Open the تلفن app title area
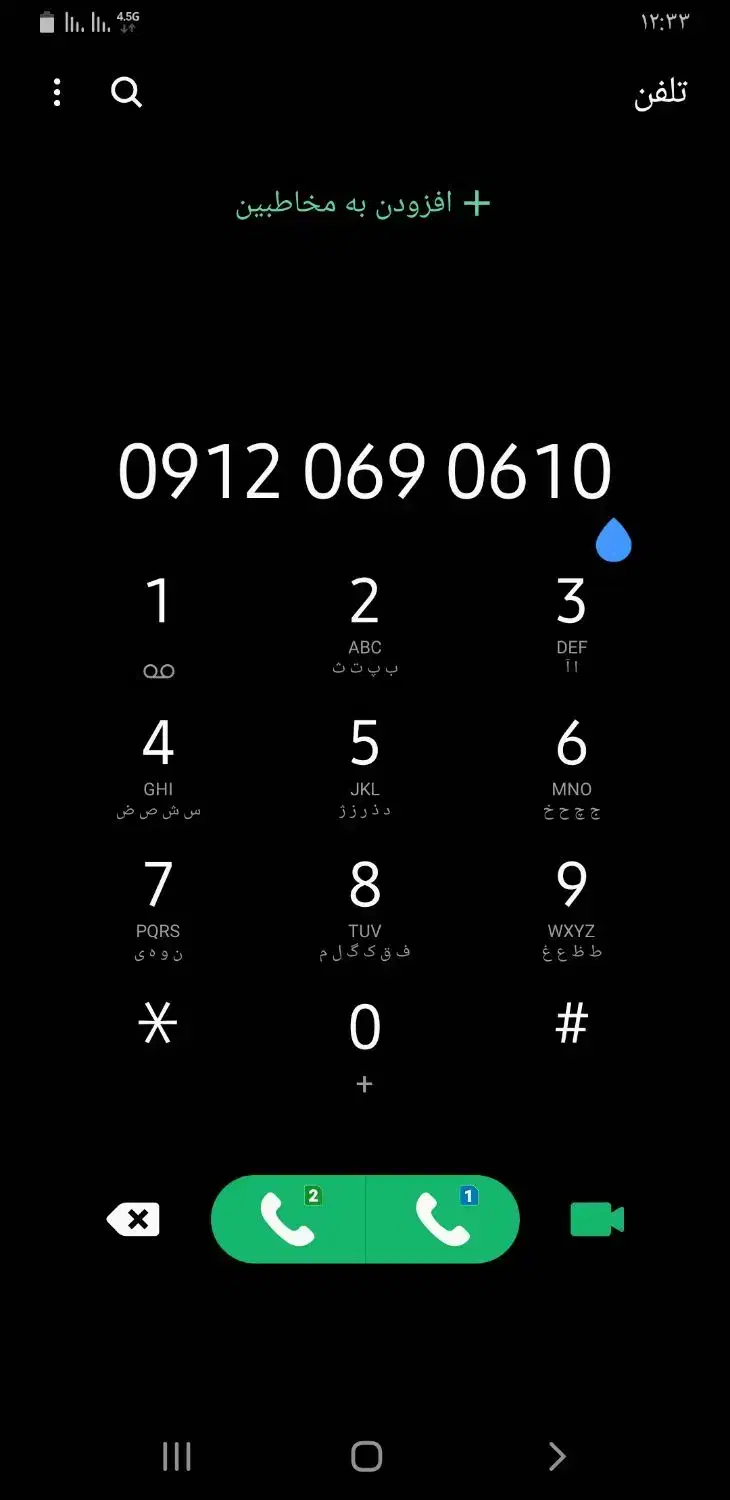The height and width of the screenshot is (1500, 730). point(660,92)
